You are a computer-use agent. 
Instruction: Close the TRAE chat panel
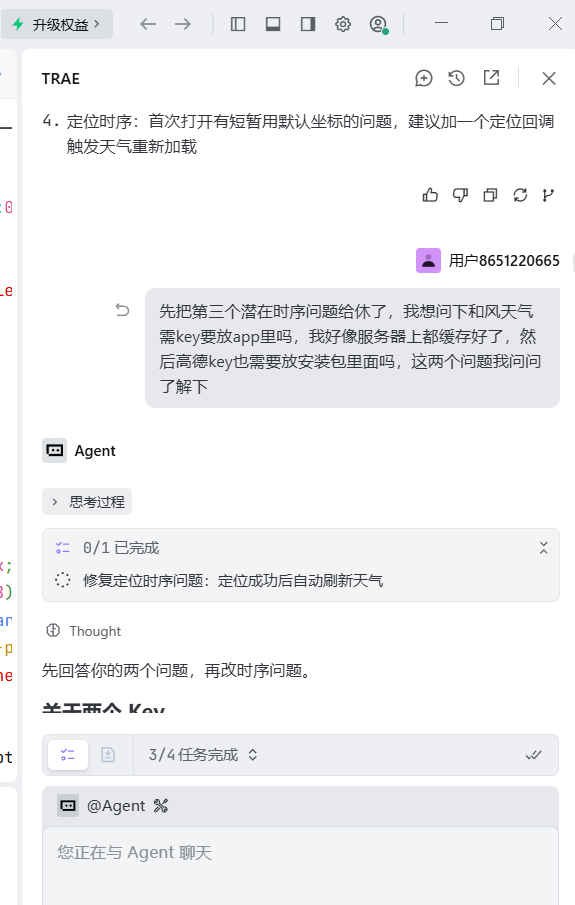coord(549,78)
